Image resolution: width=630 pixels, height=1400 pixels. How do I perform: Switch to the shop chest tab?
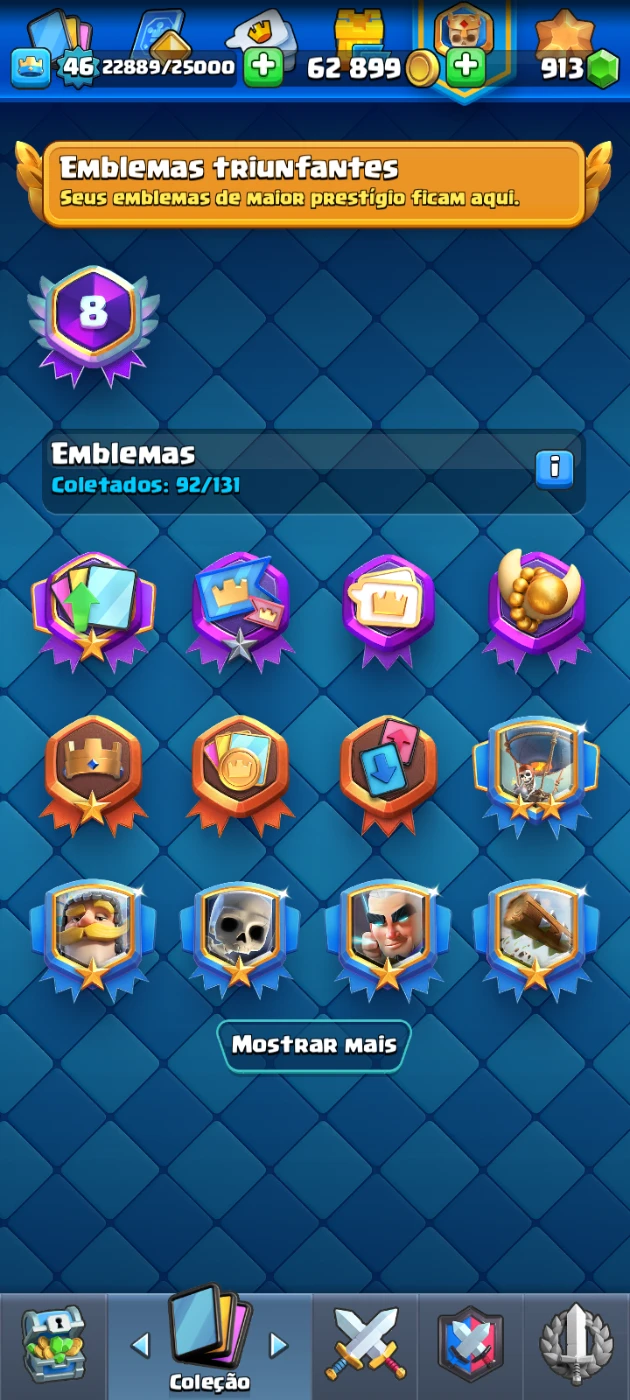pos(53,1345)
